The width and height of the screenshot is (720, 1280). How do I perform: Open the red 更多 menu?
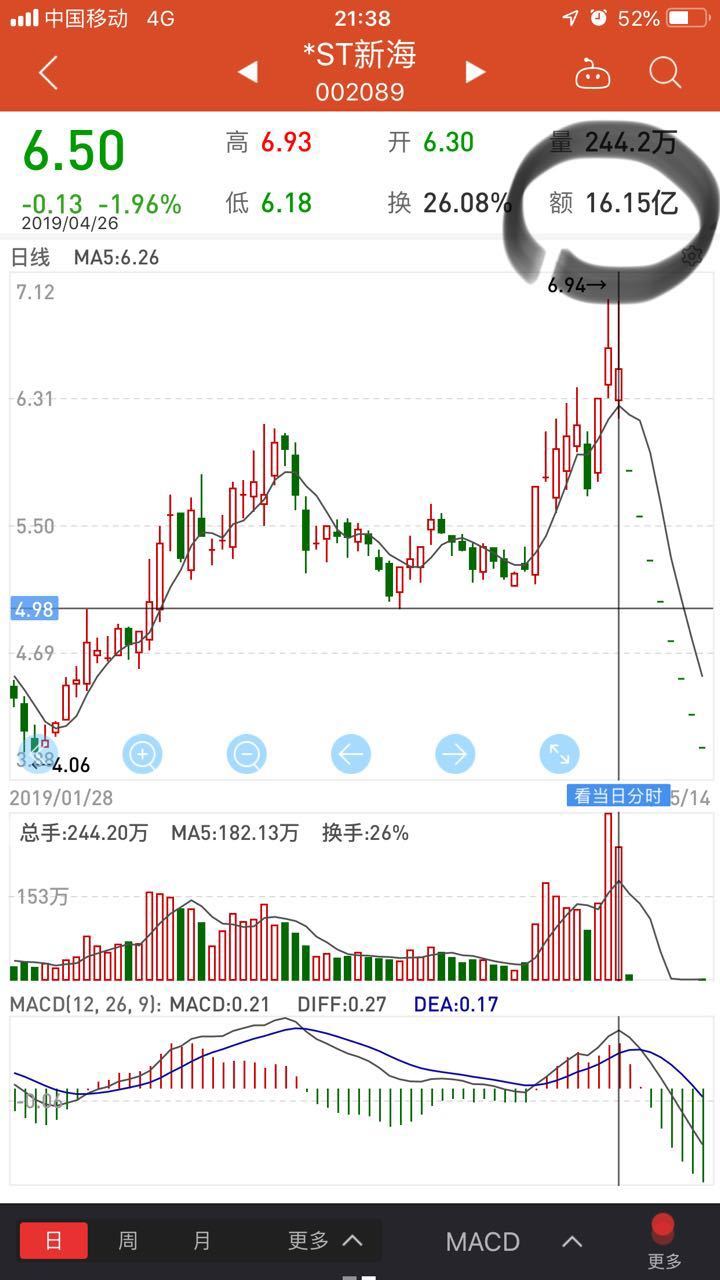[664, 1240]
